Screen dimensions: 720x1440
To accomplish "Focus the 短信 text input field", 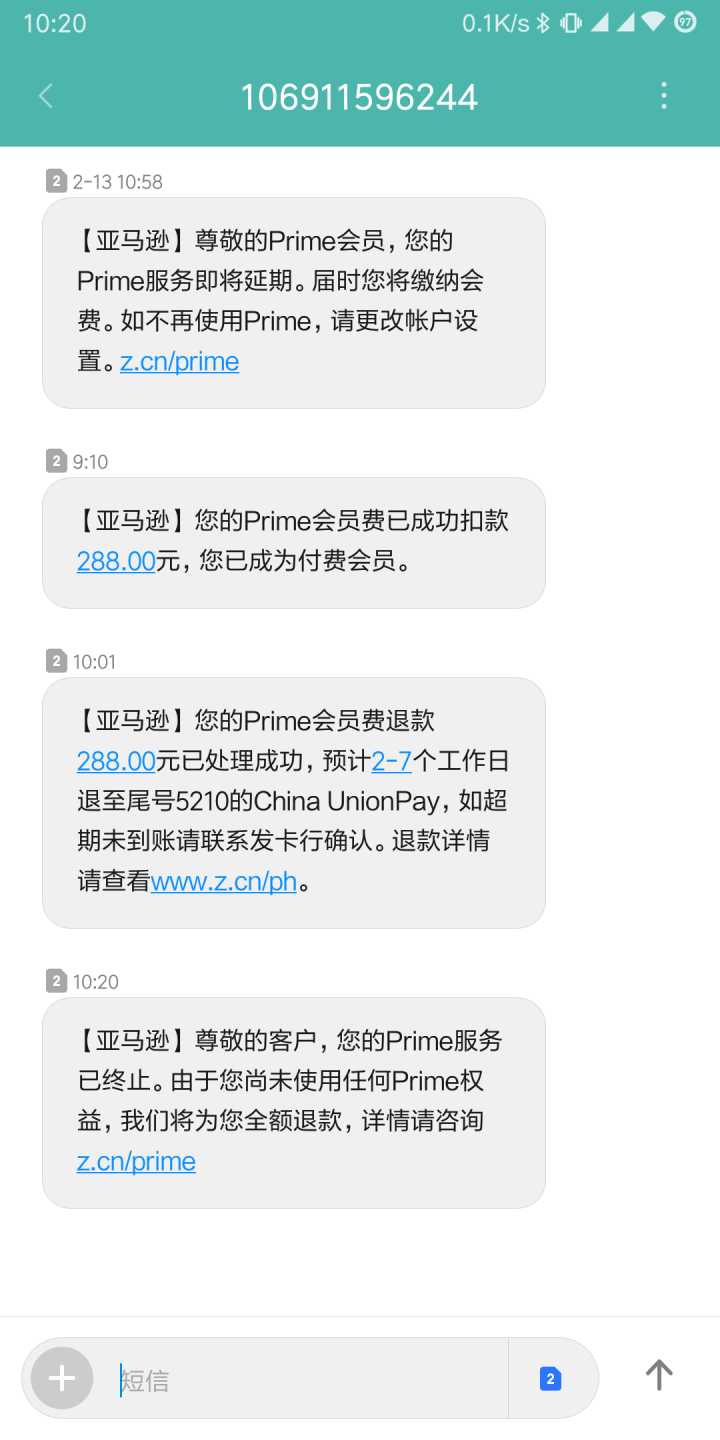I will click(310, 1380).
